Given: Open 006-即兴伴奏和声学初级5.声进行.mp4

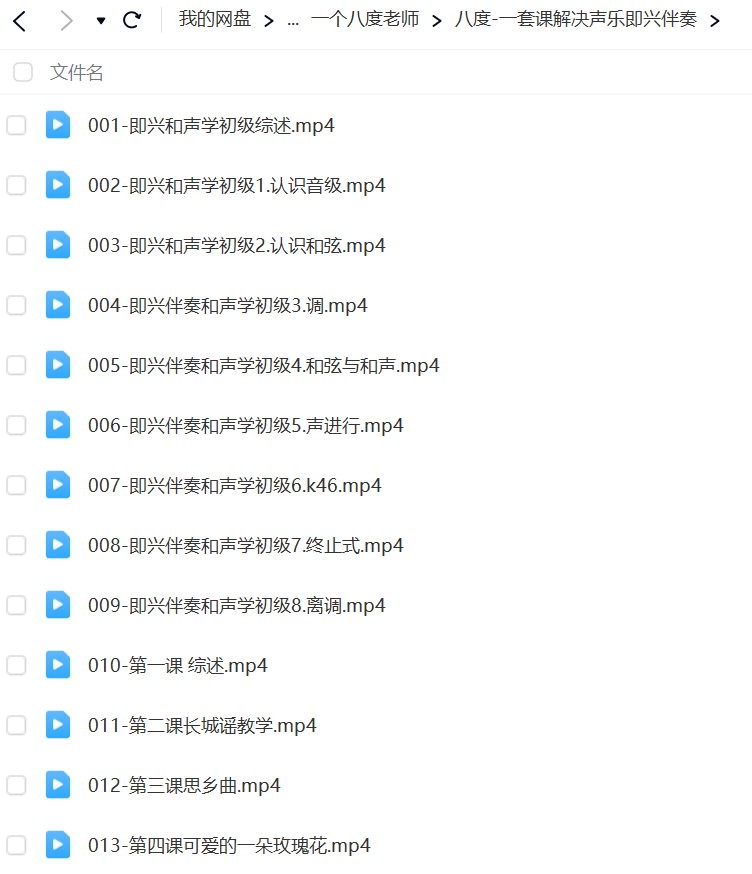Looking at the screenshot, I should pos(245,426).
